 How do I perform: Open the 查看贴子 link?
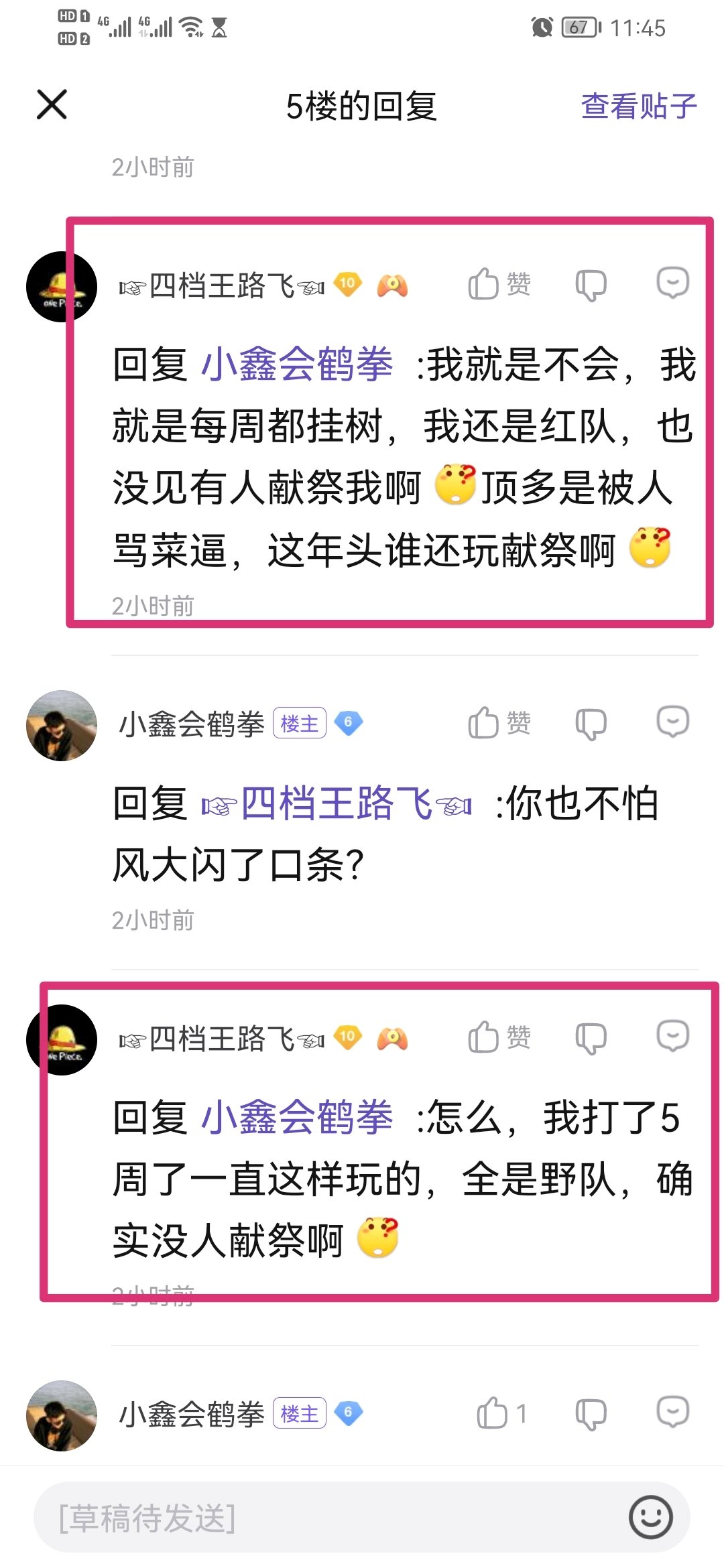pyautogui.click(x=639, y=106)
